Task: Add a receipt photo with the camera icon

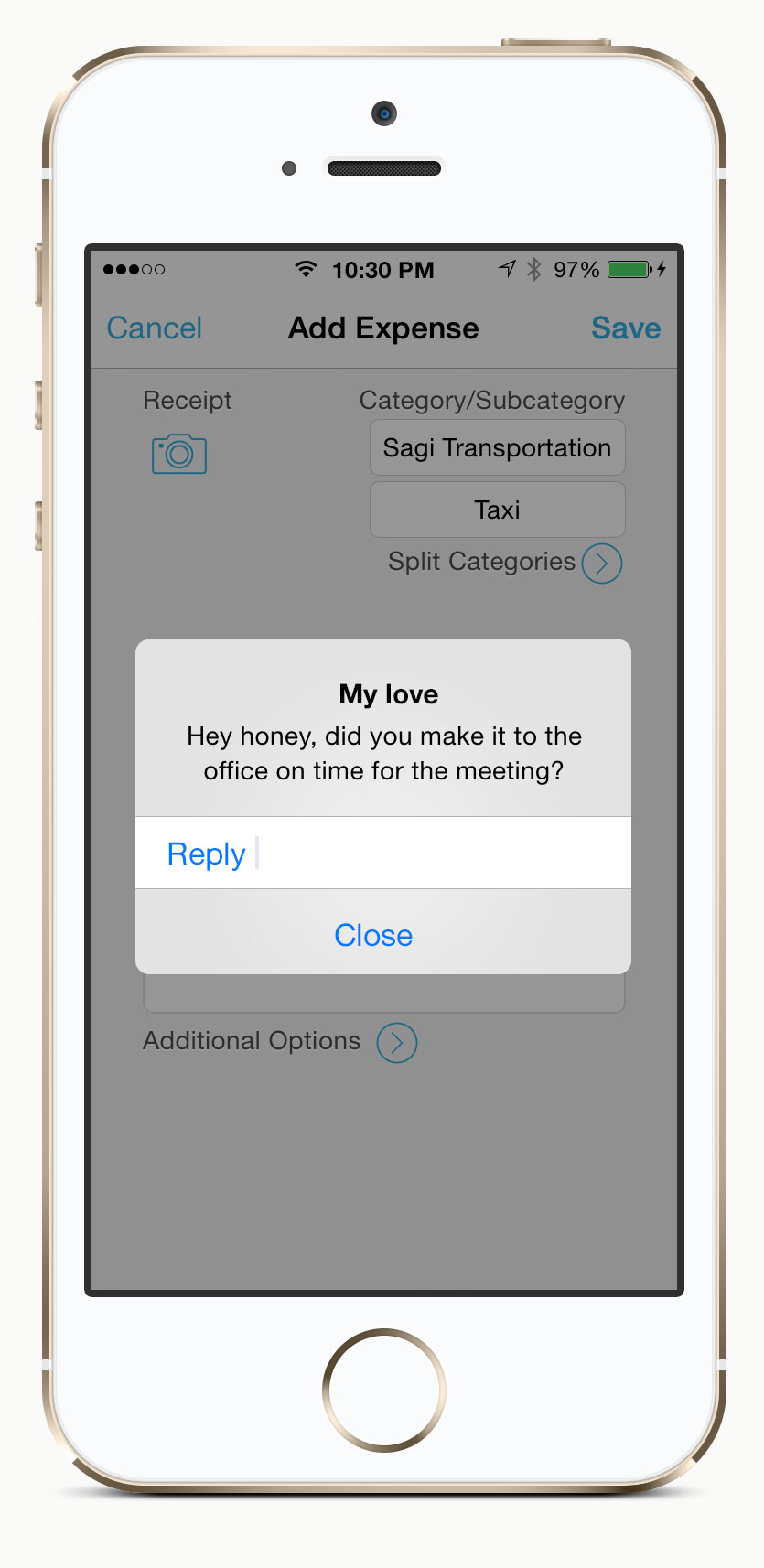Action: coord(179,454)
